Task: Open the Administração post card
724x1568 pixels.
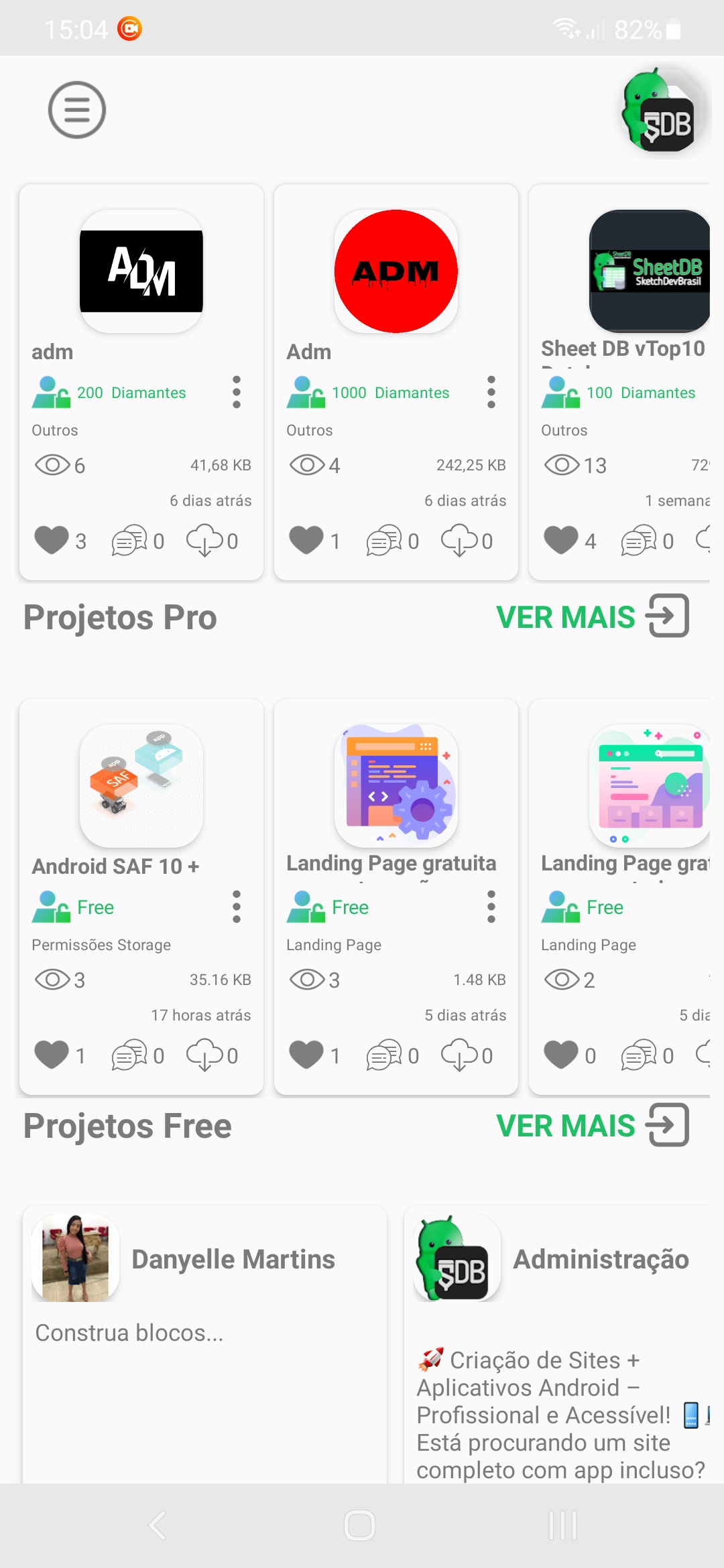Action: click(557, 1344)
